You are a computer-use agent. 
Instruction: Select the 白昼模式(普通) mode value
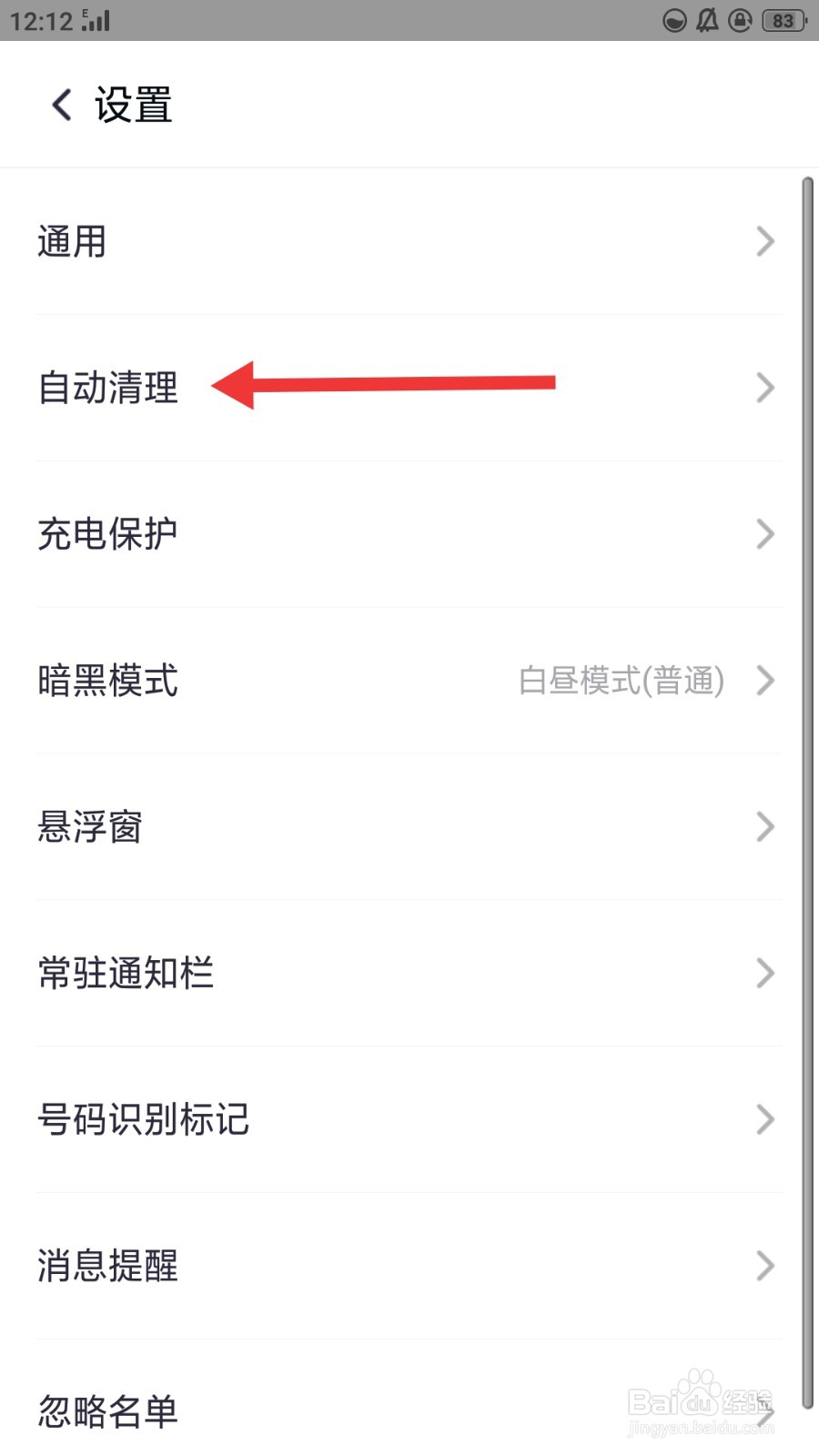(x=622, y=681)
